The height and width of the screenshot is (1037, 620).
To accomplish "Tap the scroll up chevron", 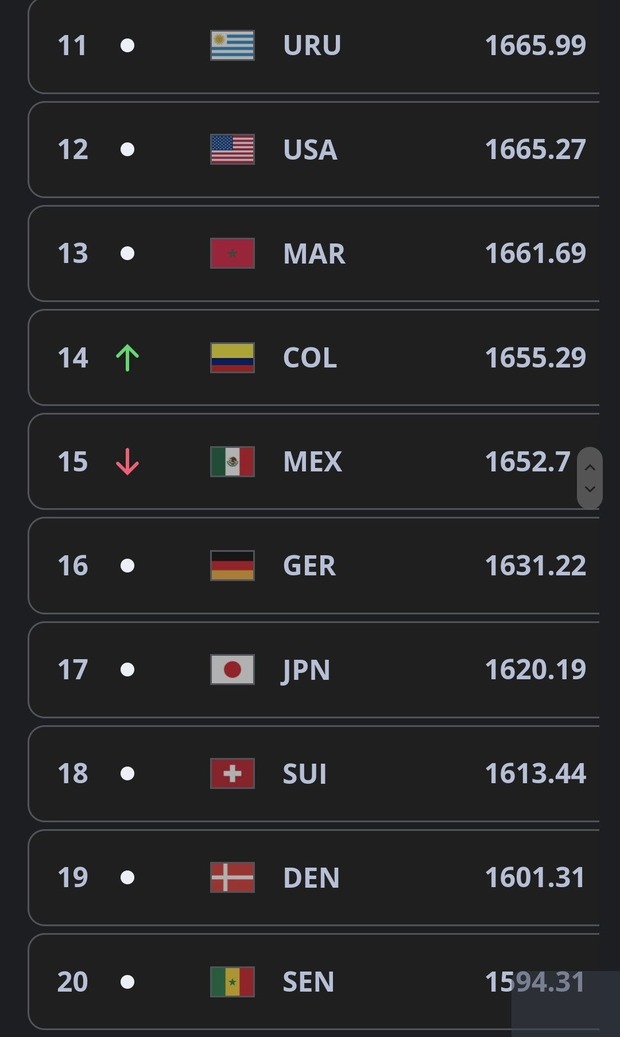I will [590, 468].
